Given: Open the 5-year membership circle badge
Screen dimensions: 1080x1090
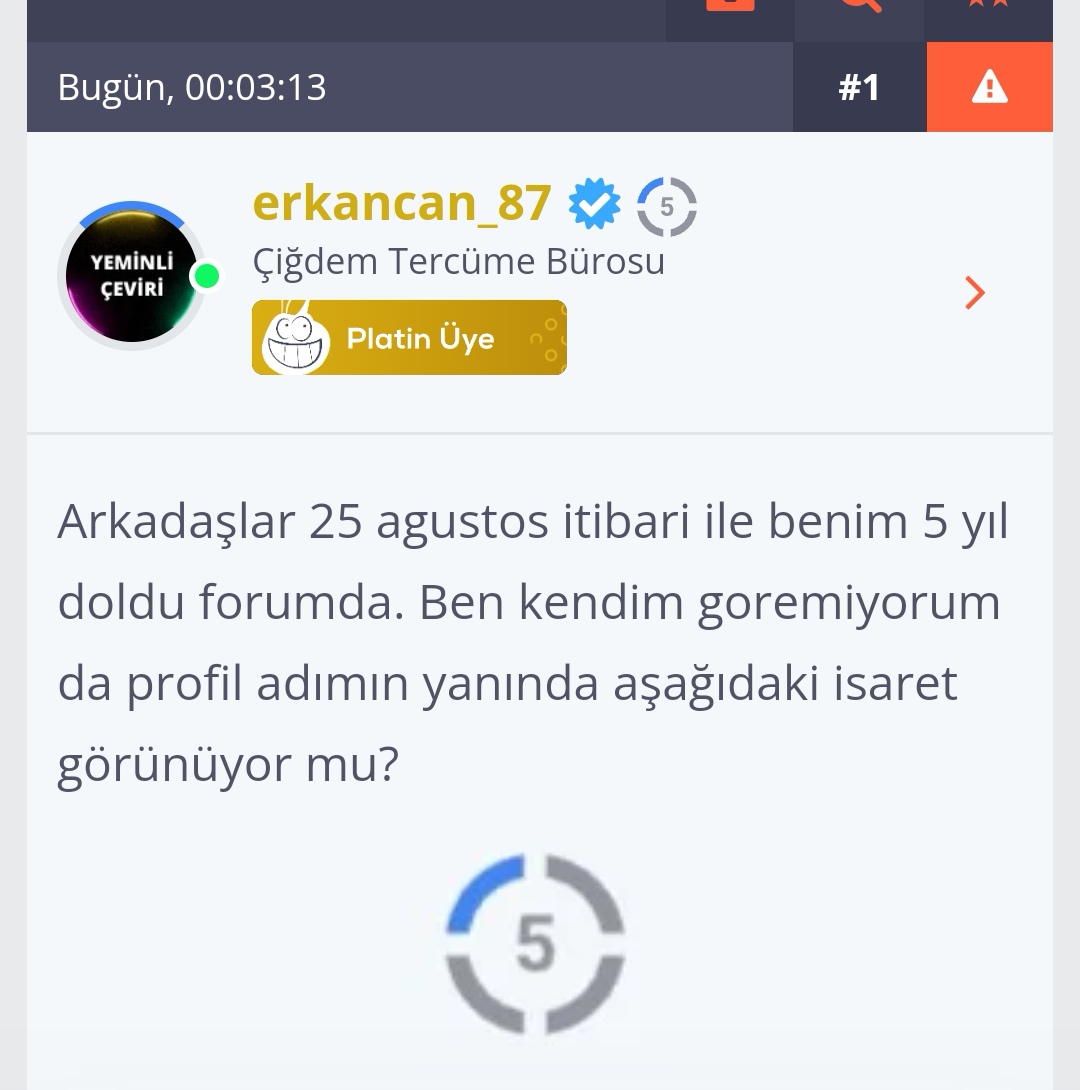Looking at the screenshot, I should click(668, 204).
